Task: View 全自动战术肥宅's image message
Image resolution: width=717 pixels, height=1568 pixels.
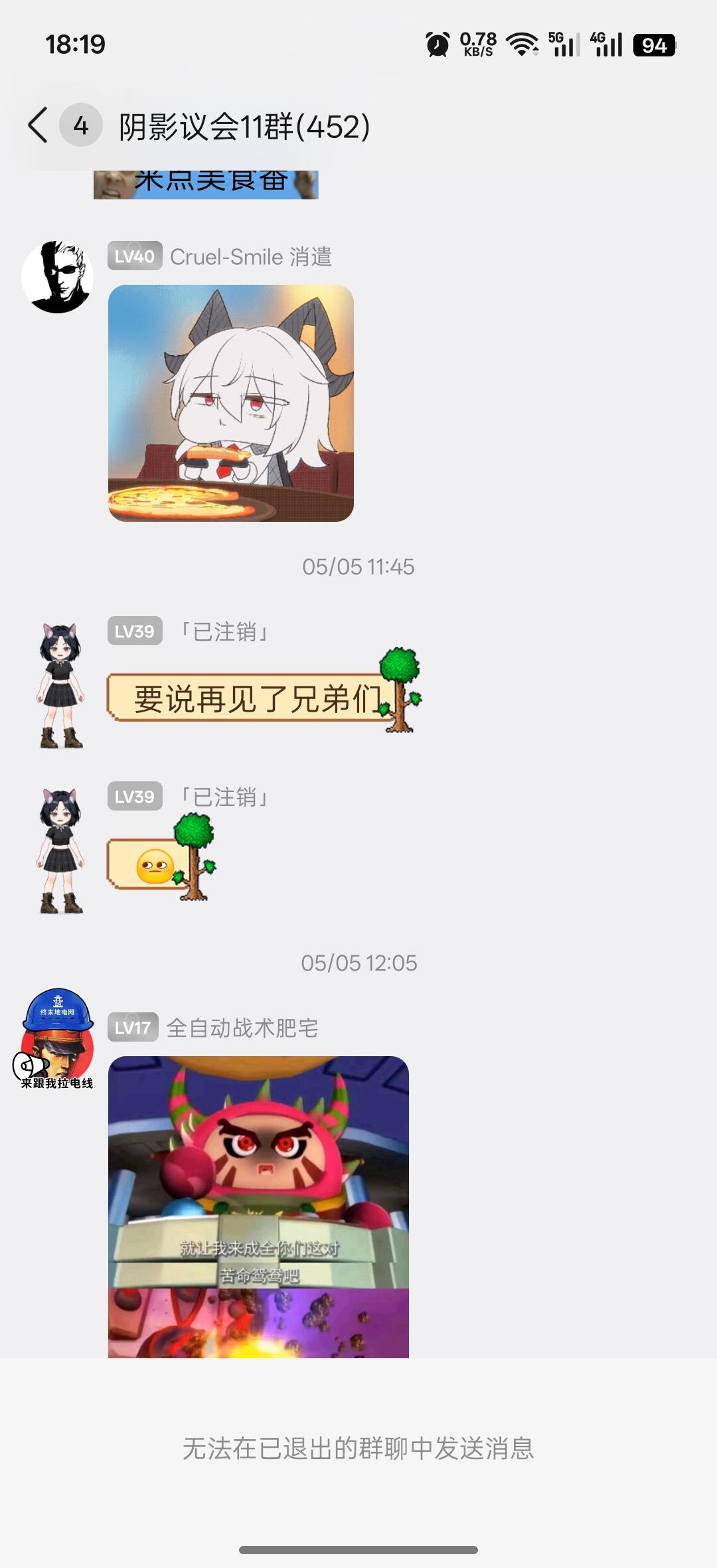Action: 258,1207
